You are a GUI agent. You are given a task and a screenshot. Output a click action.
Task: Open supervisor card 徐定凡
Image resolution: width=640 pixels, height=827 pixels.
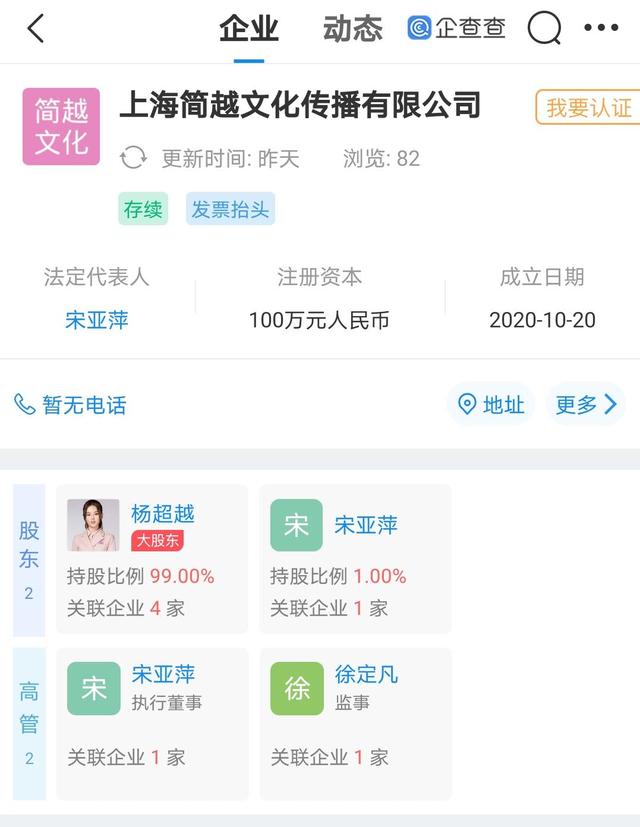click(x=355, y=723)
